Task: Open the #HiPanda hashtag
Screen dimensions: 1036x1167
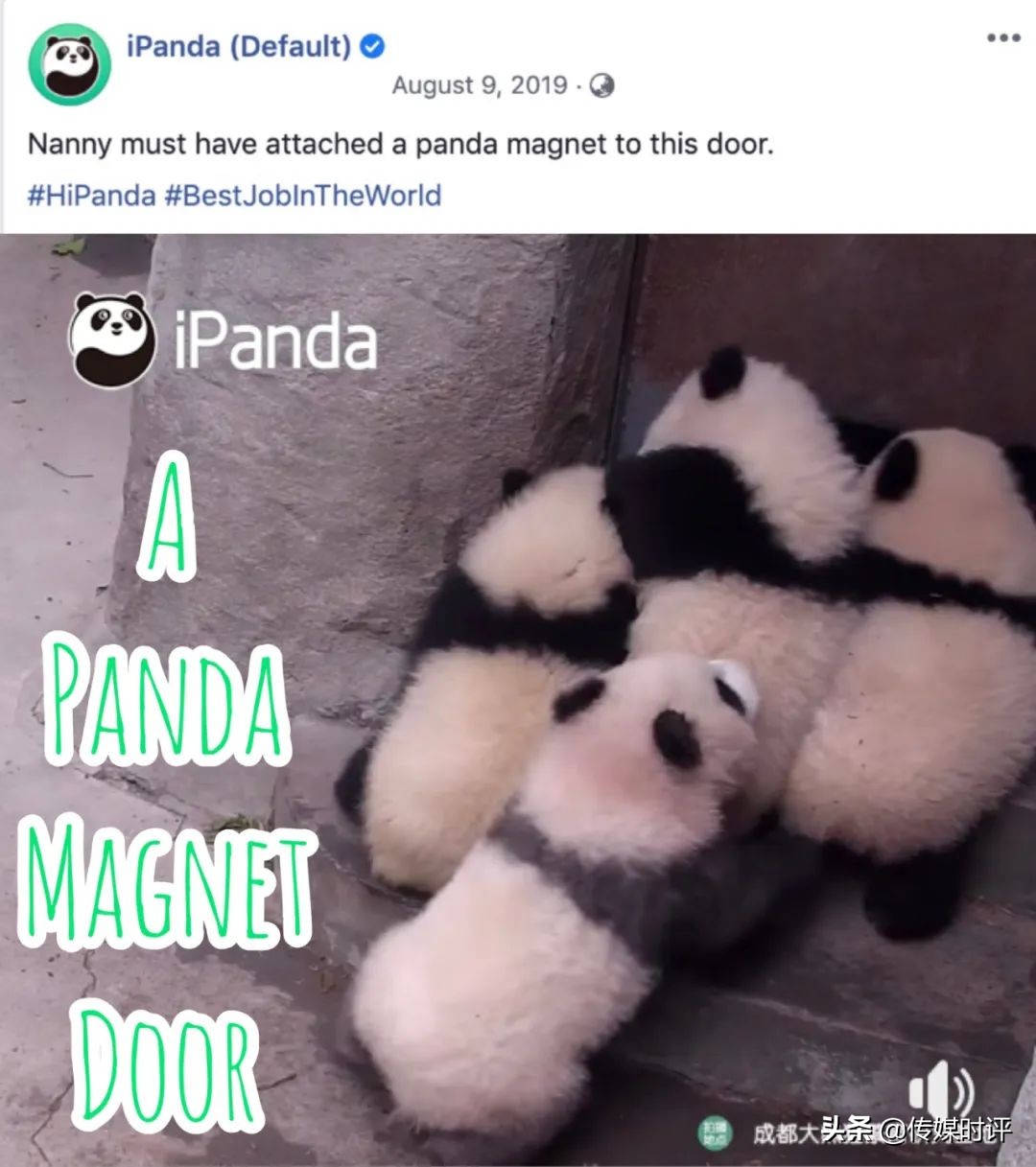Action: click(x=91, y=196)
